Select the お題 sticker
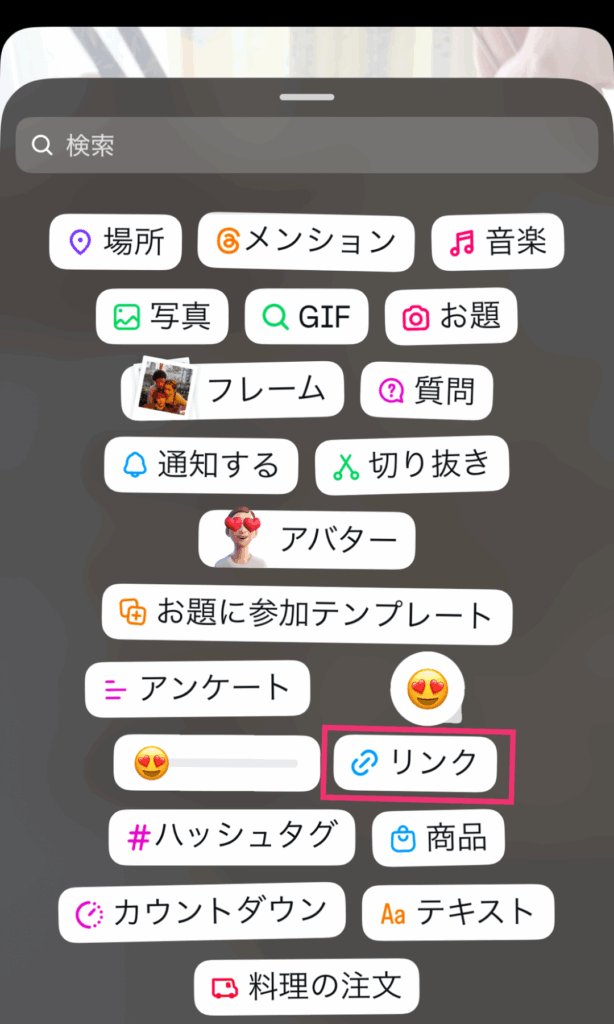Viewport: 614px width, 1024px height. pyautogui.click(x=451, y=317)
